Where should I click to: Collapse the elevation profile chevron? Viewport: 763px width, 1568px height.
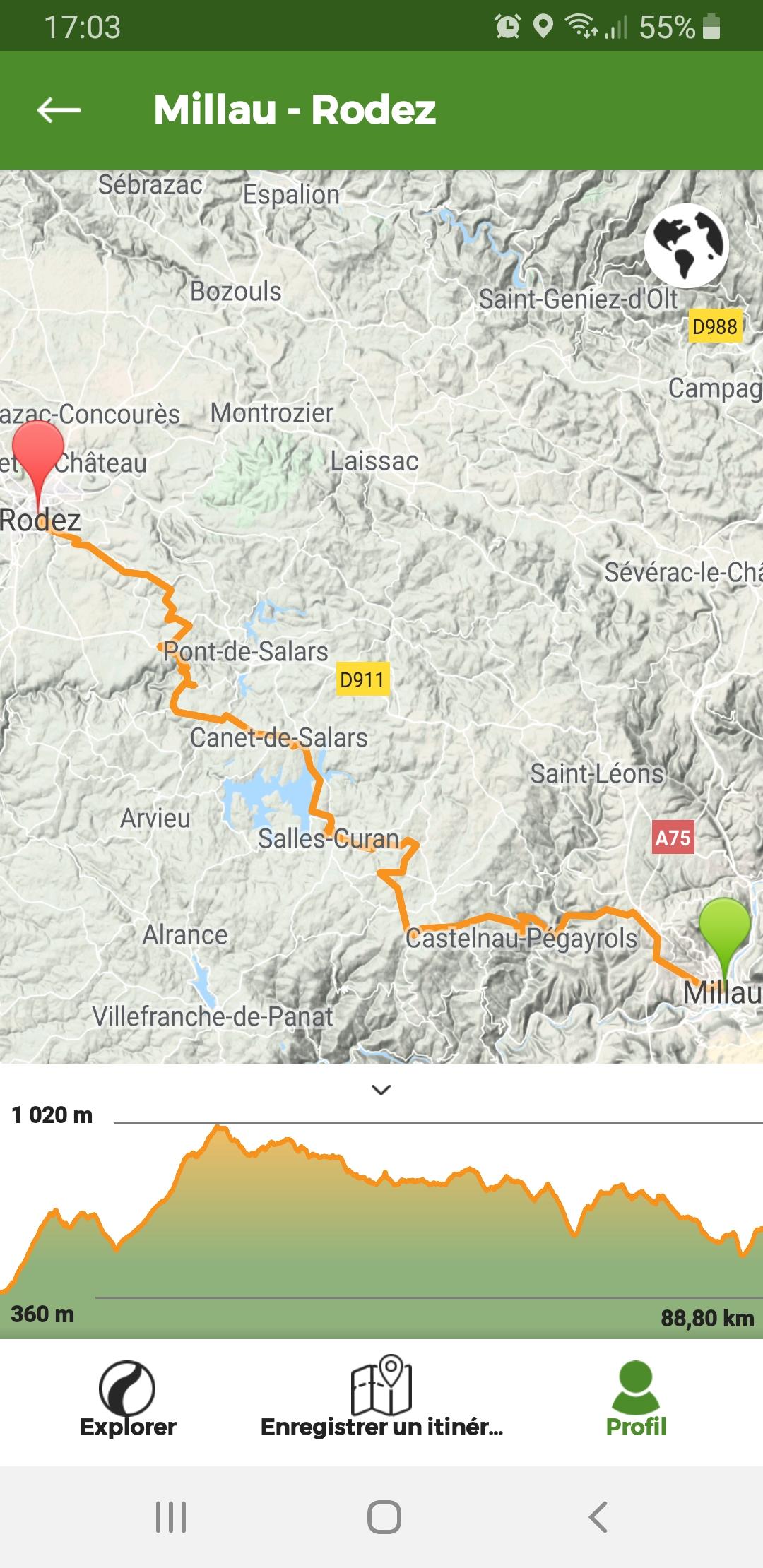381,1090
